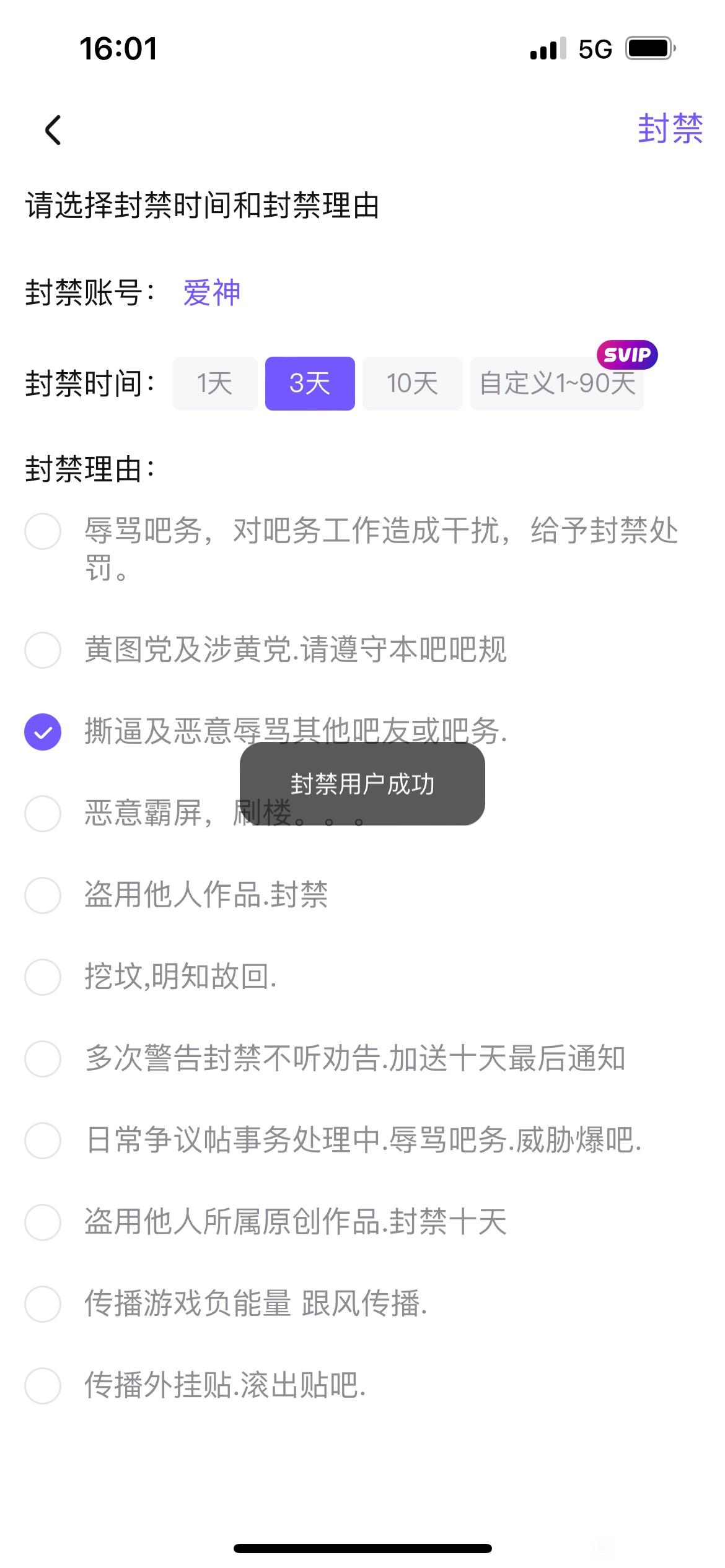Choose reason 盗用他人所属原创作品.封禁十天
Screen dimensions: 725x1568
click(x=265, y=1222)
